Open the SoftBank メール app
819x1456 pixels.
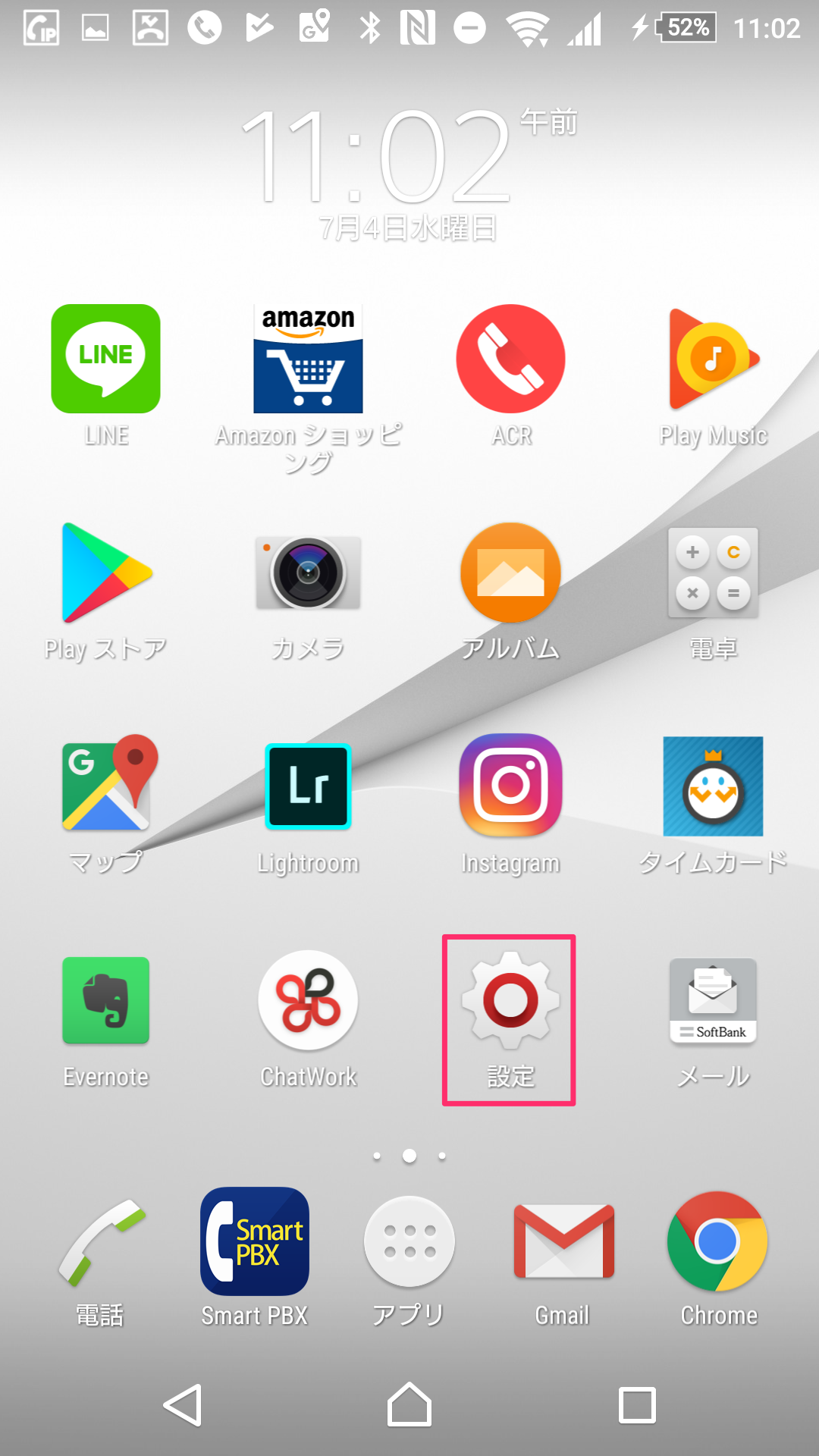pos(713,1000)
